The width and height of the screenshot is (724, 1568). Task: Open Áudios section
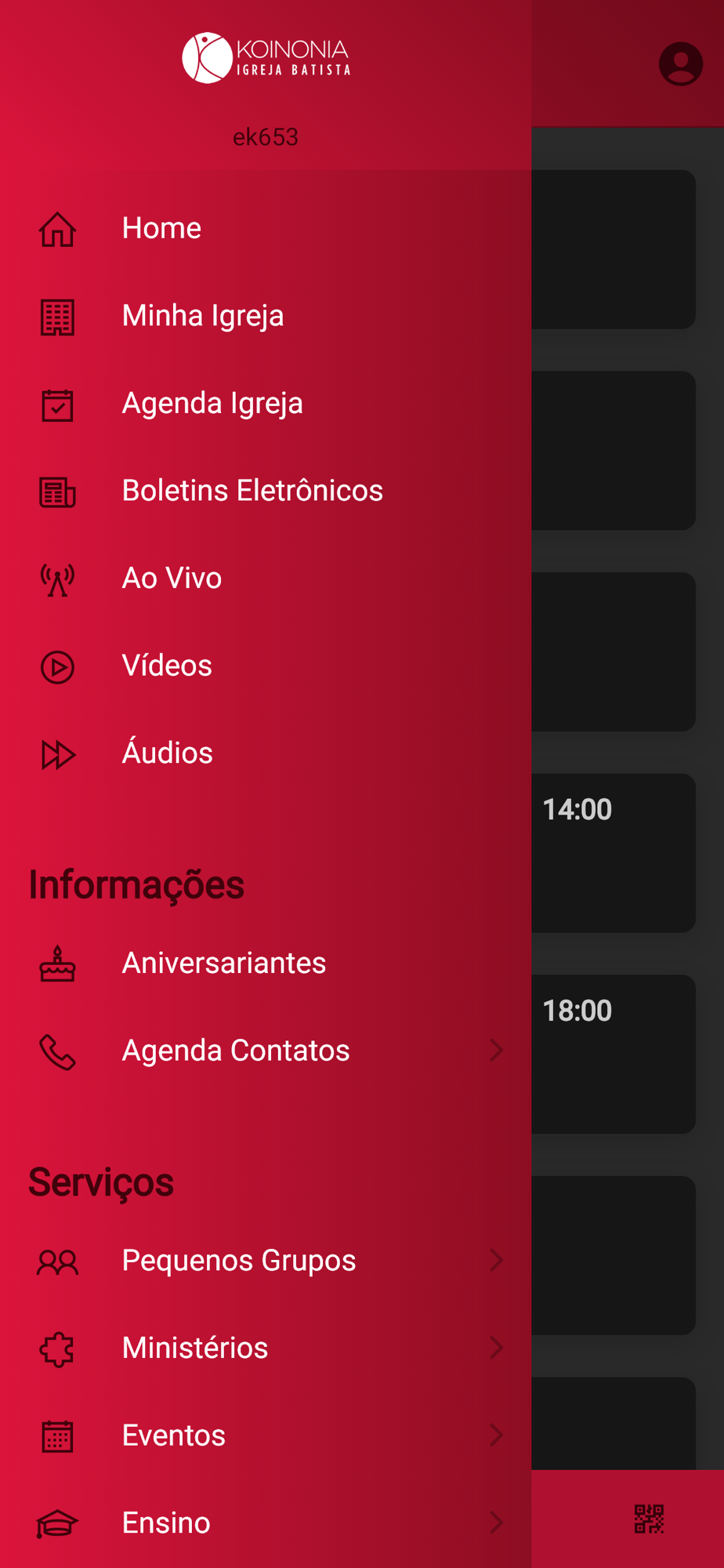coord(266,753)
